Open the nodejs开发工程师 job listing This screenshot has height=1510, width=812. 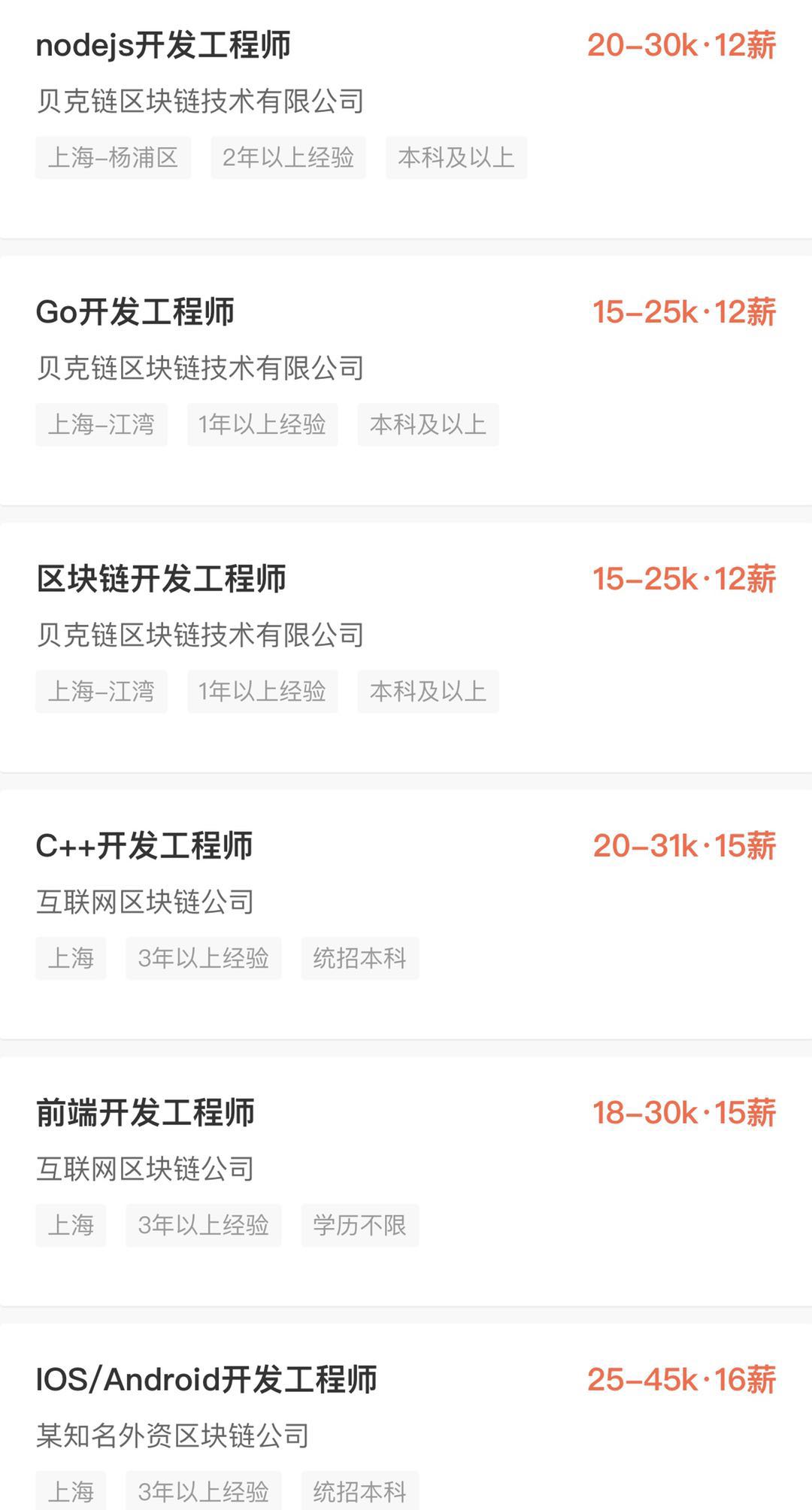[163, 45]
